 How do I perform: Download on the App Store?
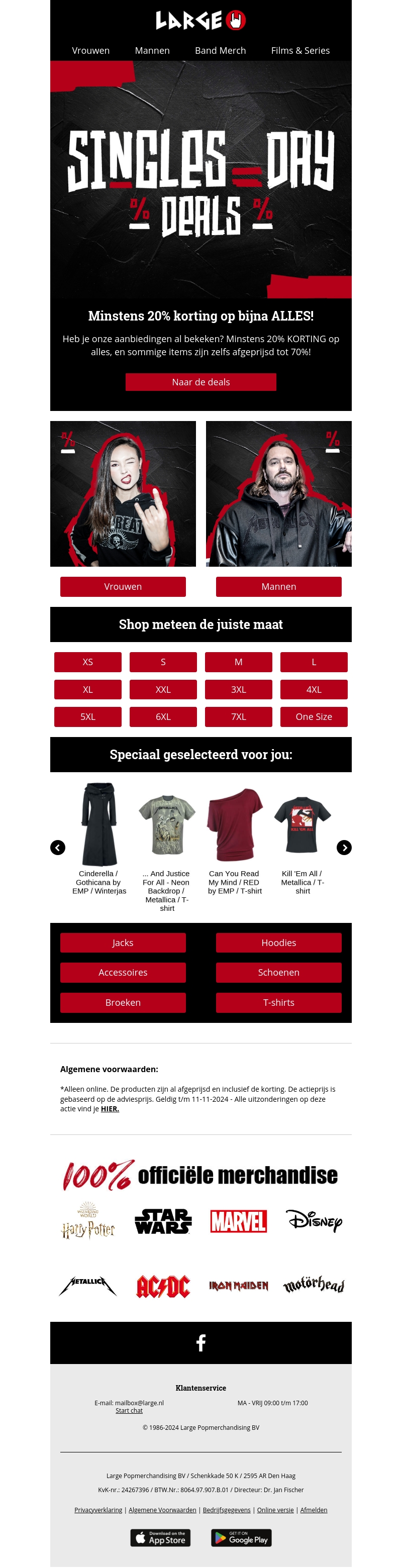[160, 1537]
